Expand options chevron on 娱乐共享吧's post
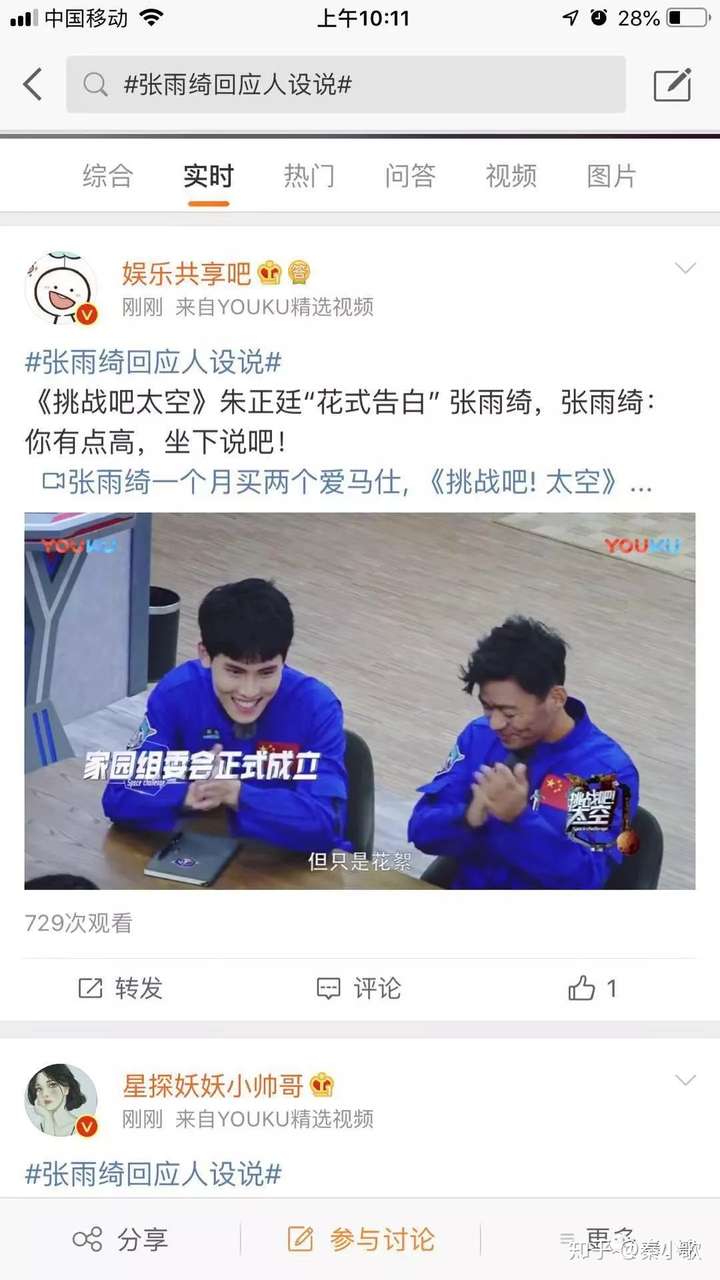This screenshot has height=1280, width=720. 685,268
